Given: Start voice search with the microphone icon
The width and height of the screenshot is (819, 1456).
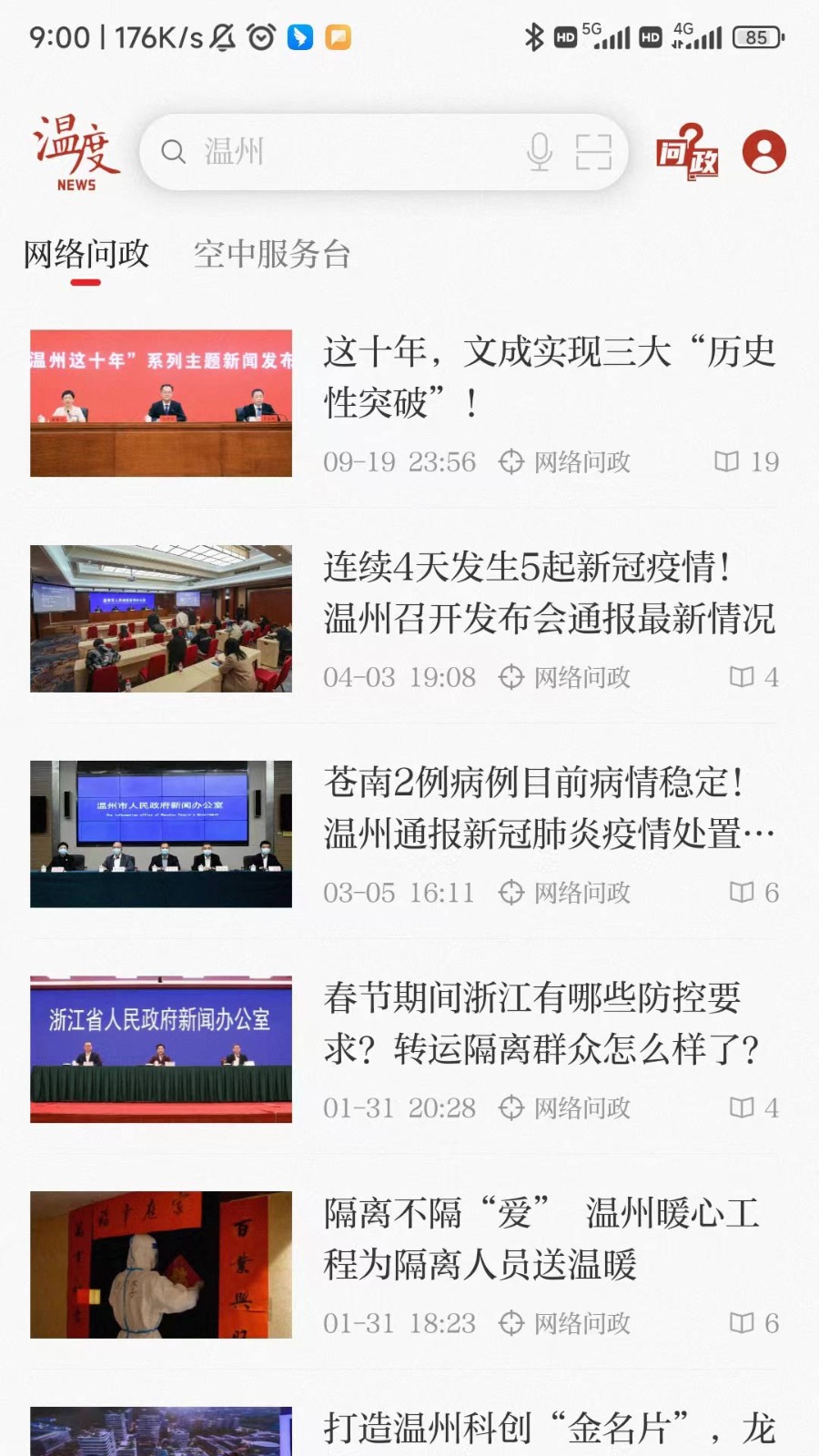Looking at the screenshot, I should (x=540, y=151).
